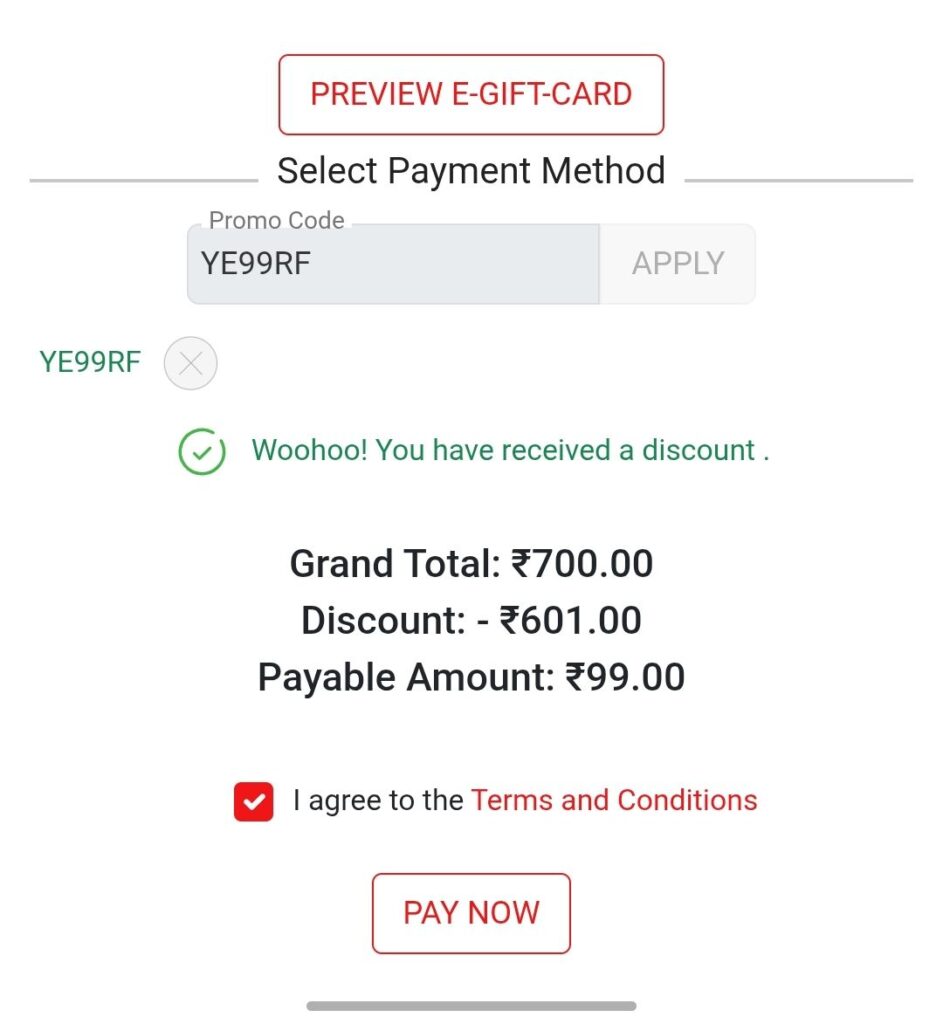Screen dimensions: 943x1024
Task: Tap the Promo Code field
Action: tap(393, 264)
